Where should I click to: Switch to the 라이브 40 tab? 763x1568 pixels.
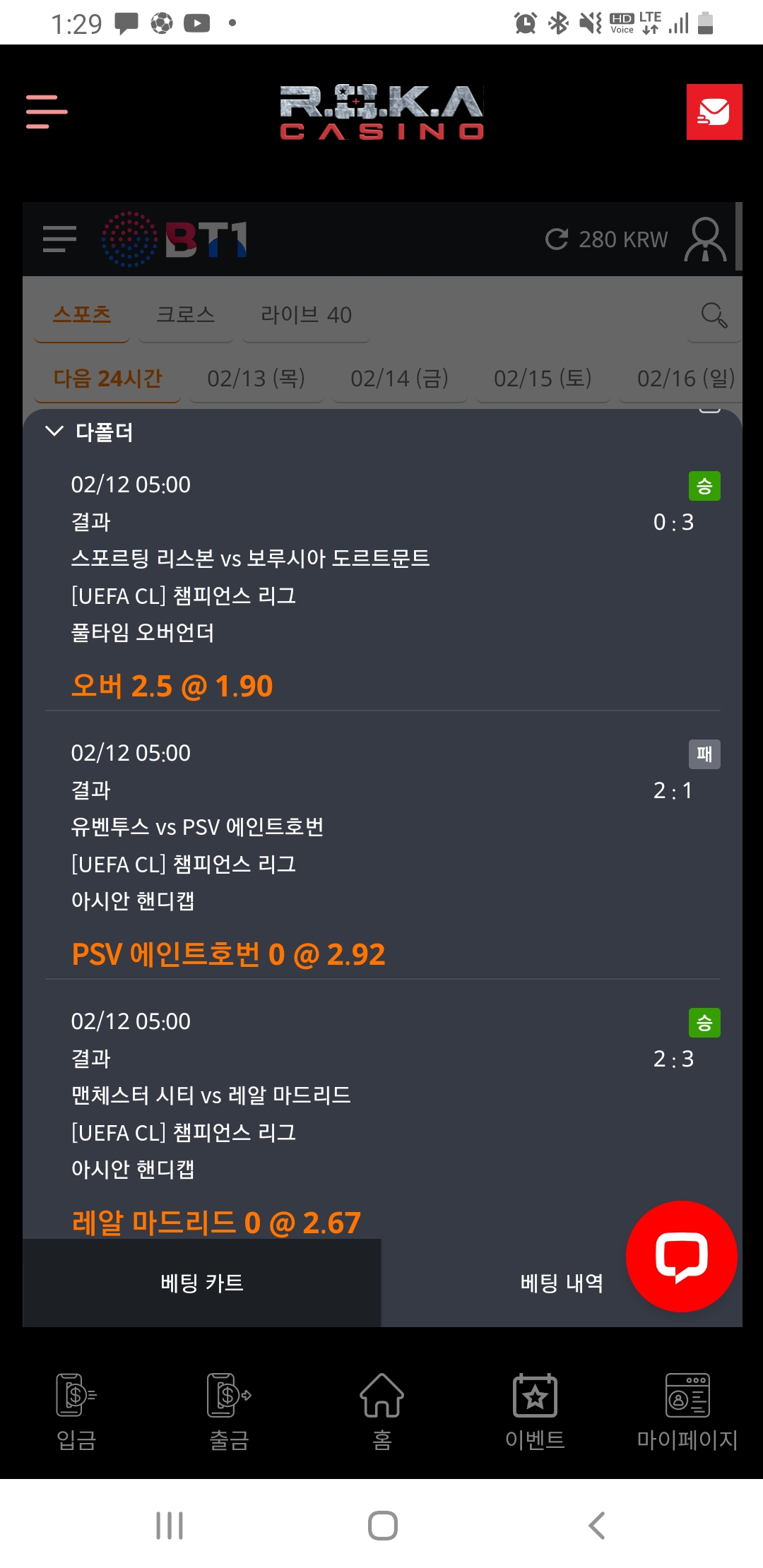tap(306, 314)
